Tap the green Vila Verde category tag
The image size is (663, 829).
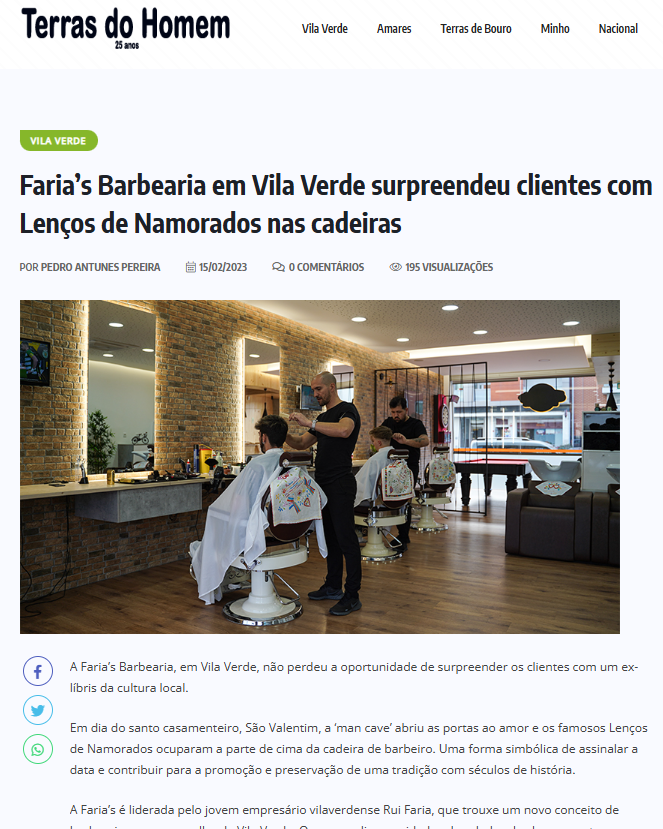[x=58, y=141]
